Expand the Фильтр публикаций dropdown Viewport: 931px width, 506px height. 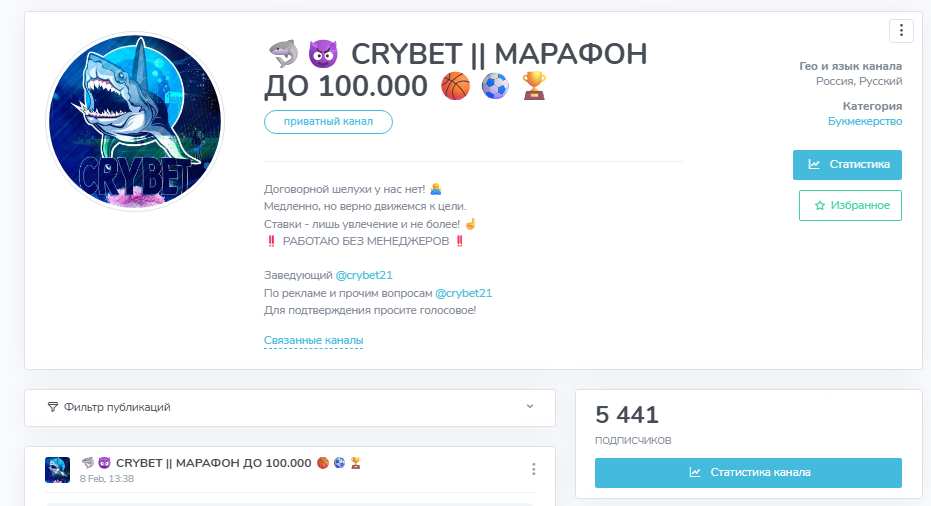tap(290, 407)
